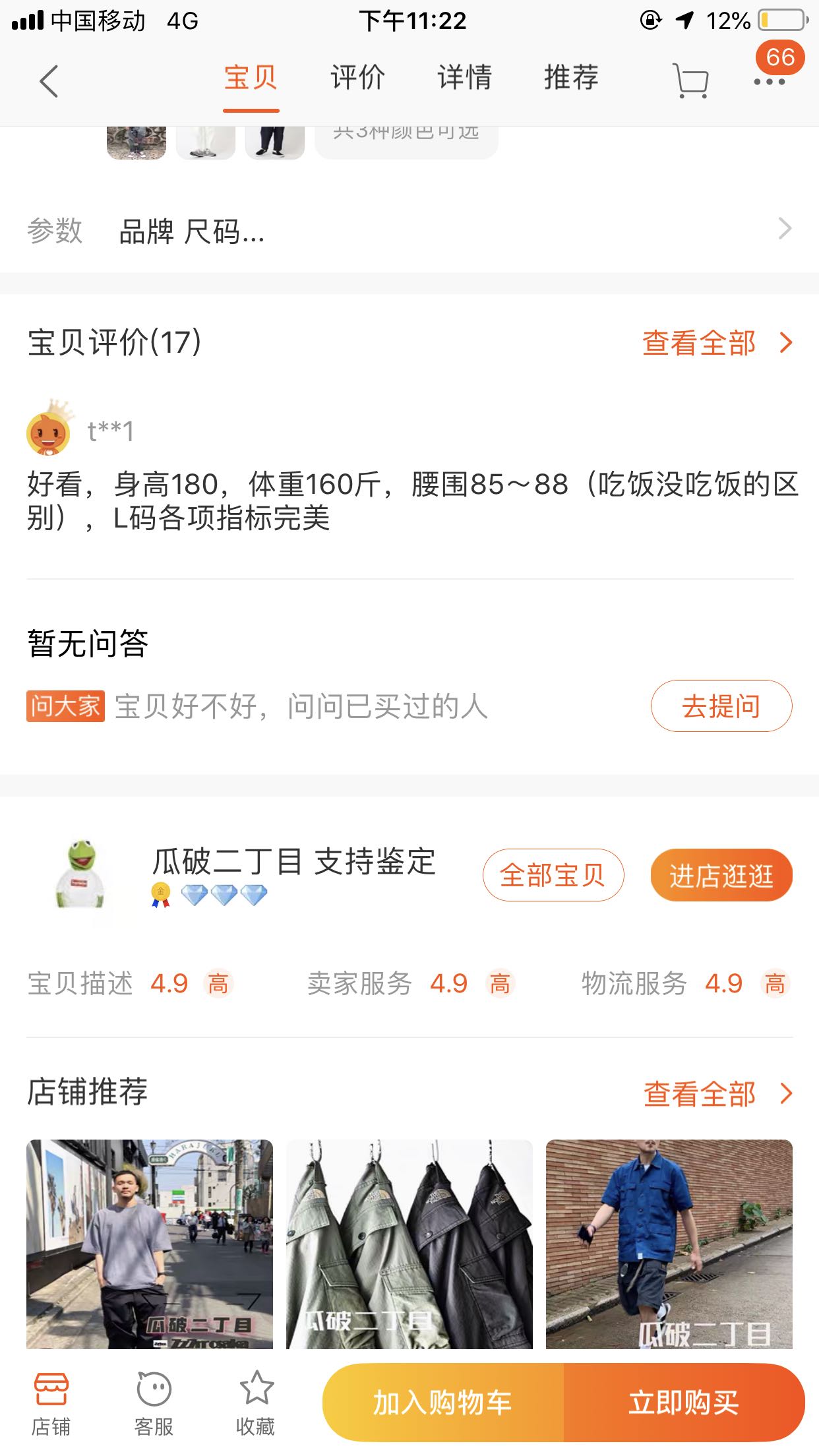
Task: Tap 加入购物车 to add to cart
Action: click(x=442, y=1403)
